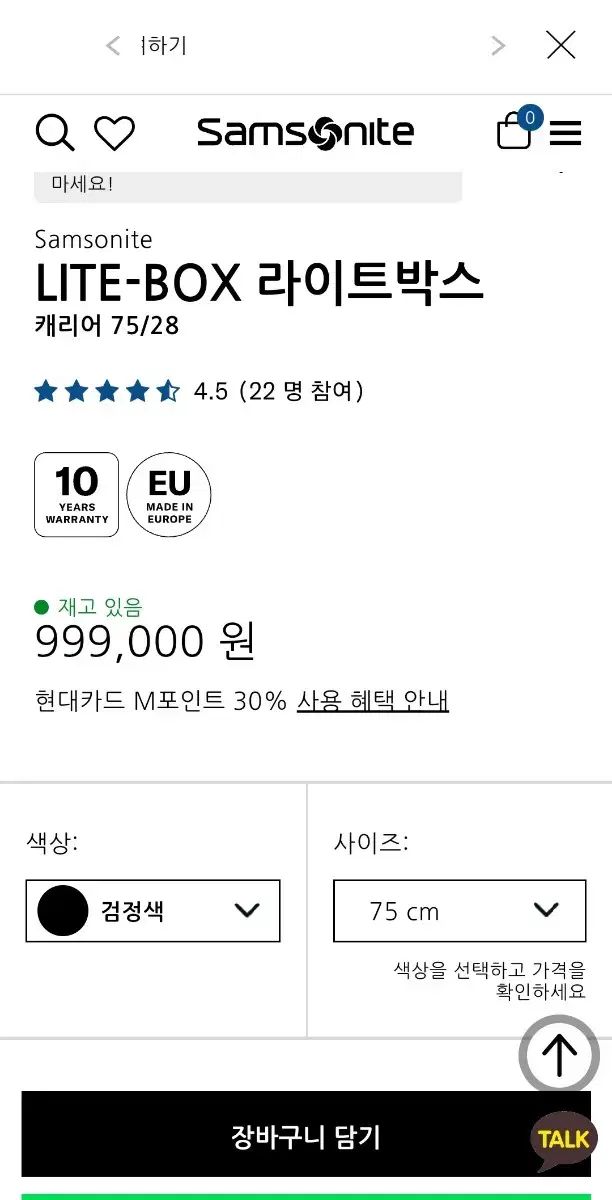Jump back to top with up arrow
This screenshot has height=1200, width=612.
tap(559, 1056)
